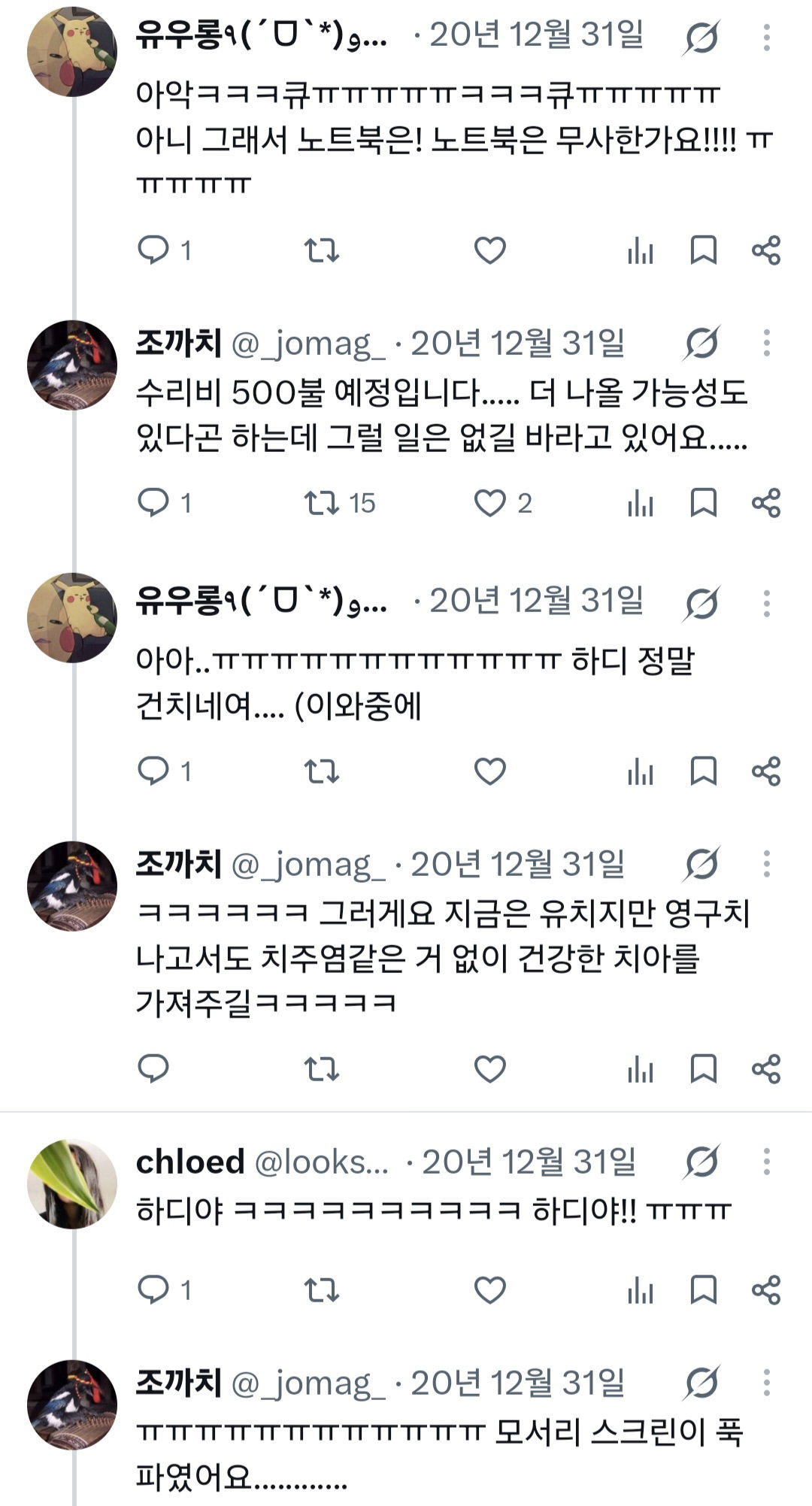Open overflow menu on 유우롱's 건치네여 tweet
Image resolution: width=812 pixels, height=1506 pixels.
point(766,603)
